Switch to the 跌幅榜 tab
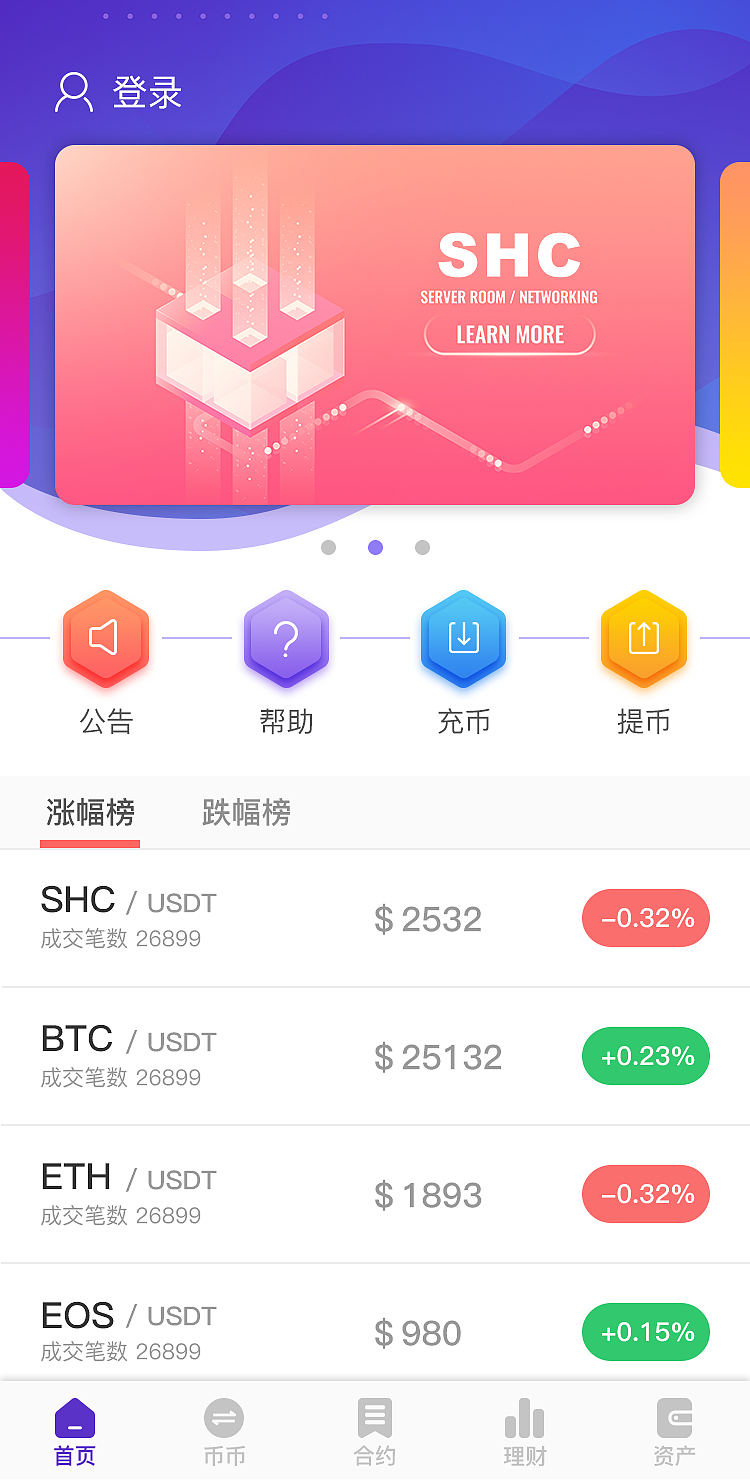Image resolution: width=750 pixels, height=1480 pixels. coord(245,812)
